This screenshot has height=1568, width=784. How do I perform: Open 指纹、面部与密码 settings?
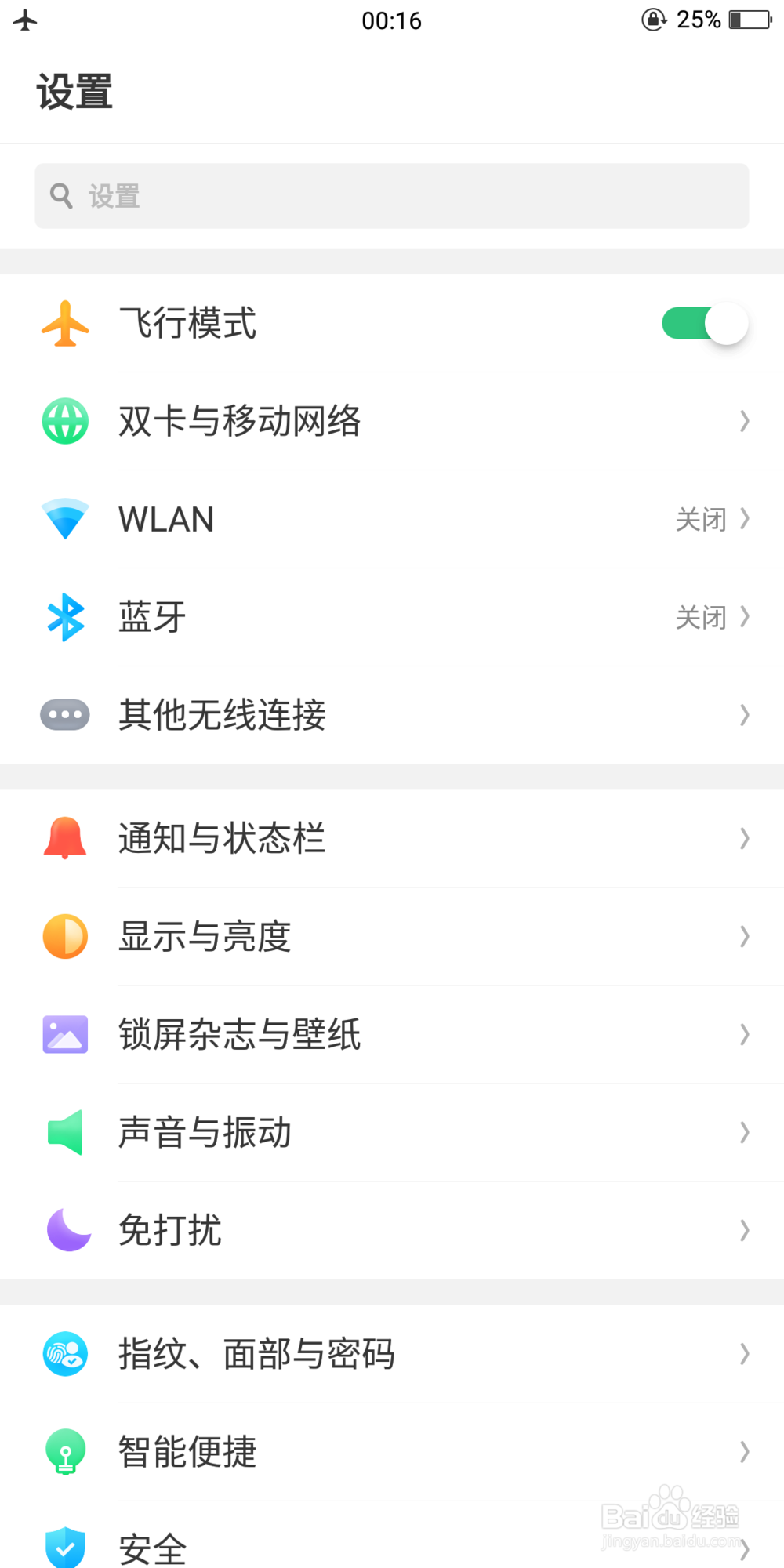click(392, 1354)
